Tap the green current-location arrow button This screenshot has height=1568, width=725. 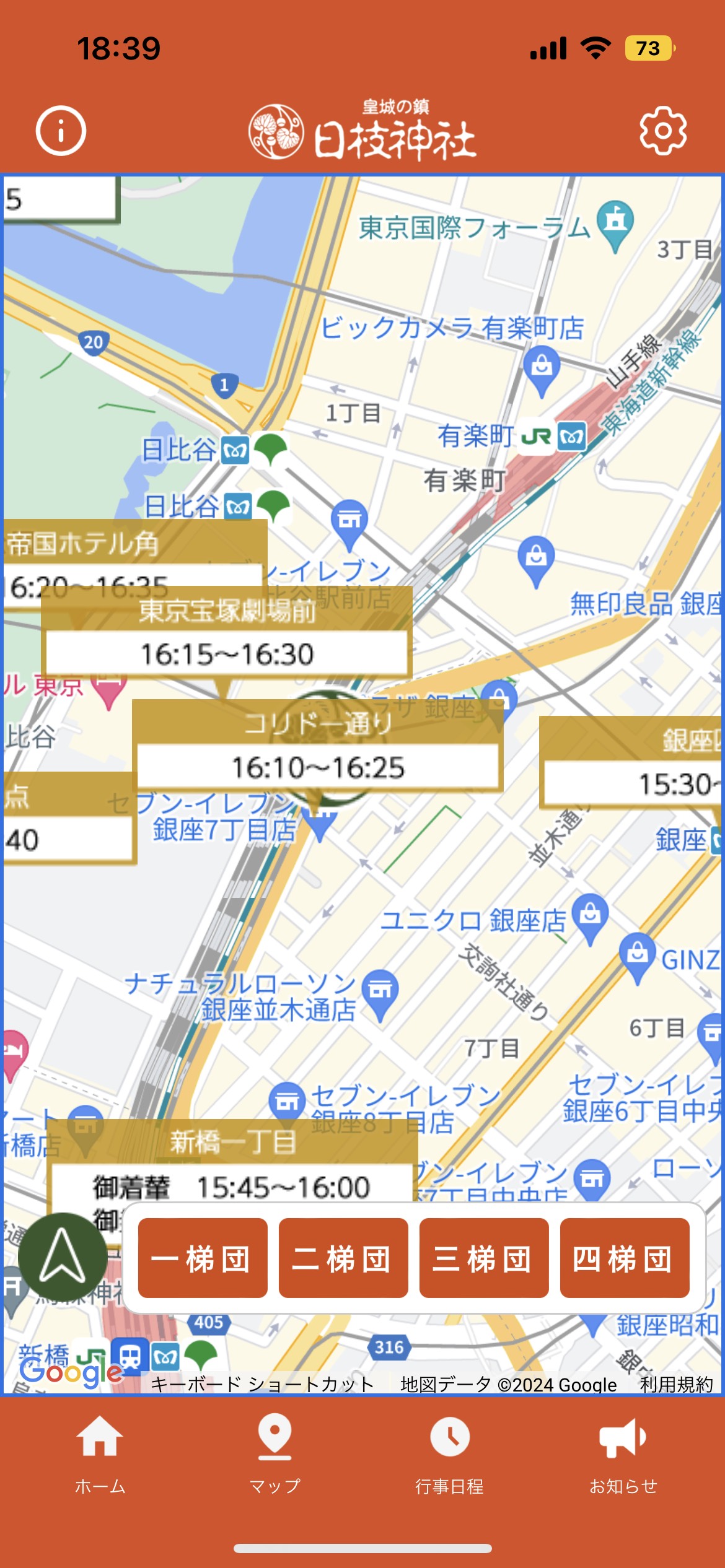(62, 1257)
